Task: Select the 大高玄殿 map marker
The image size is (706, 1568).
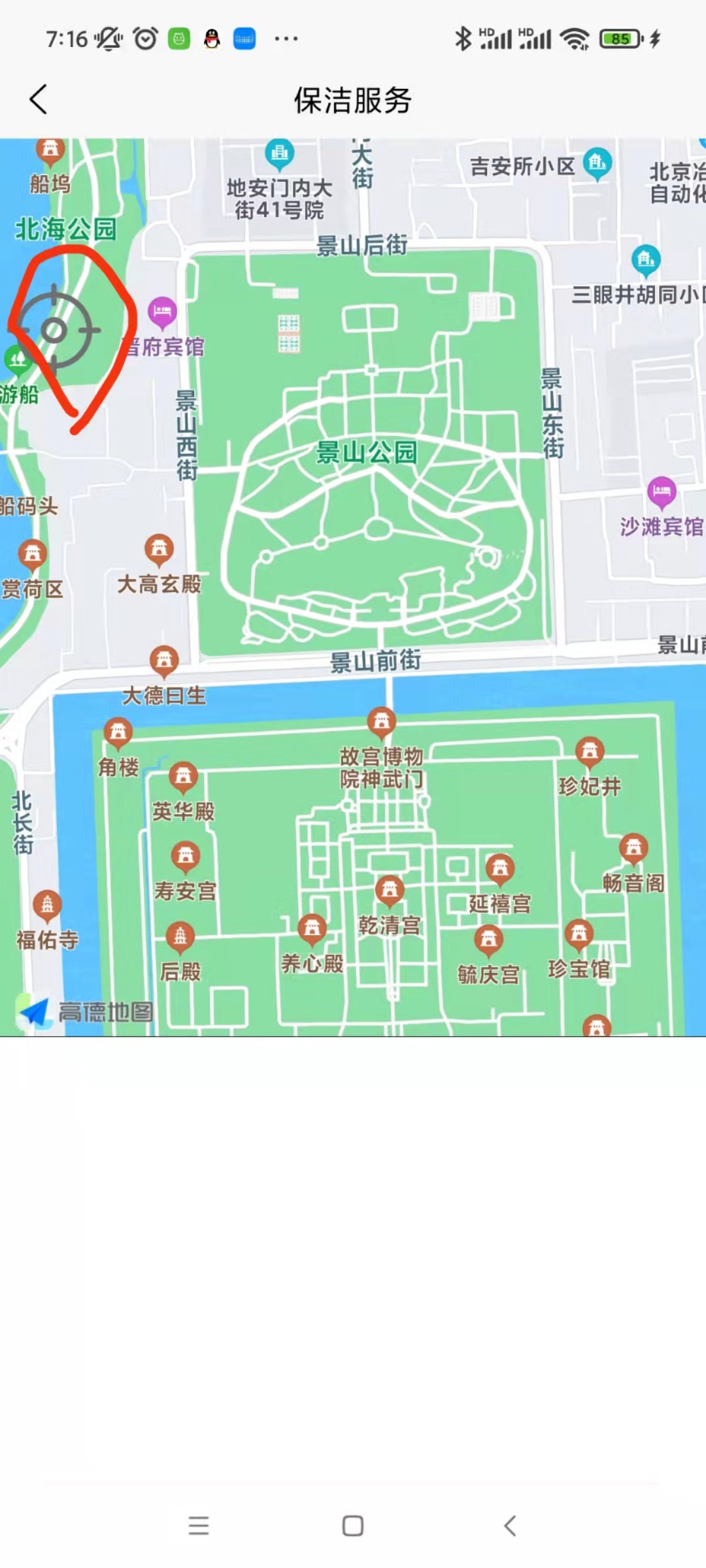Action: (x=159, y=550)
